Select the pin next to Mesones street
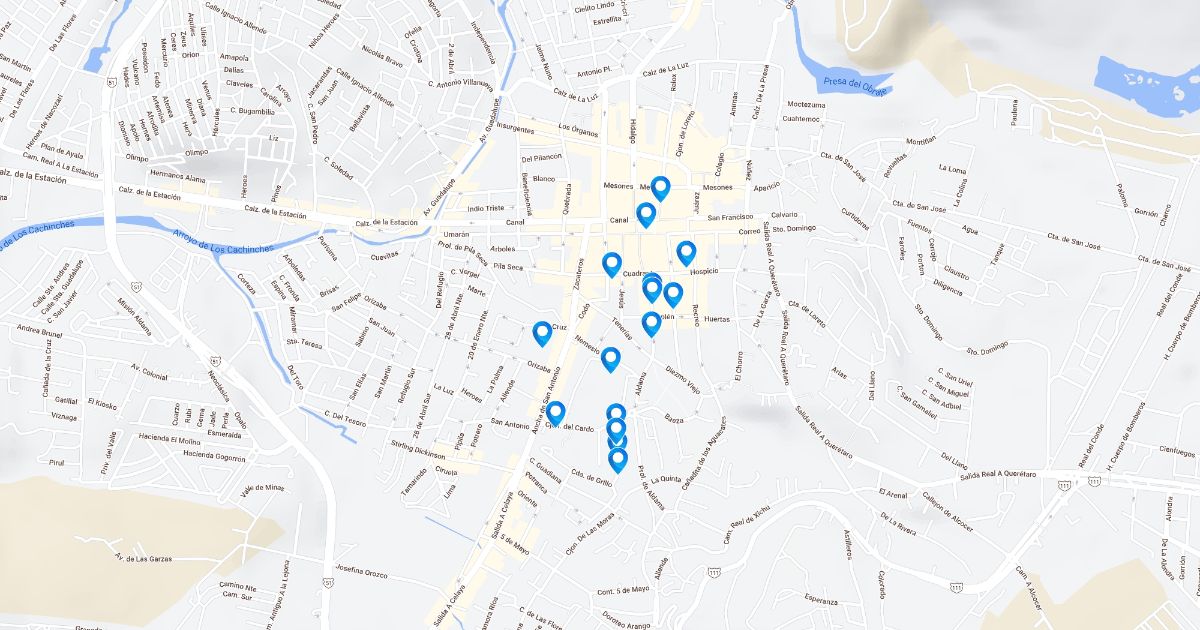 click(x=660, y=187)
